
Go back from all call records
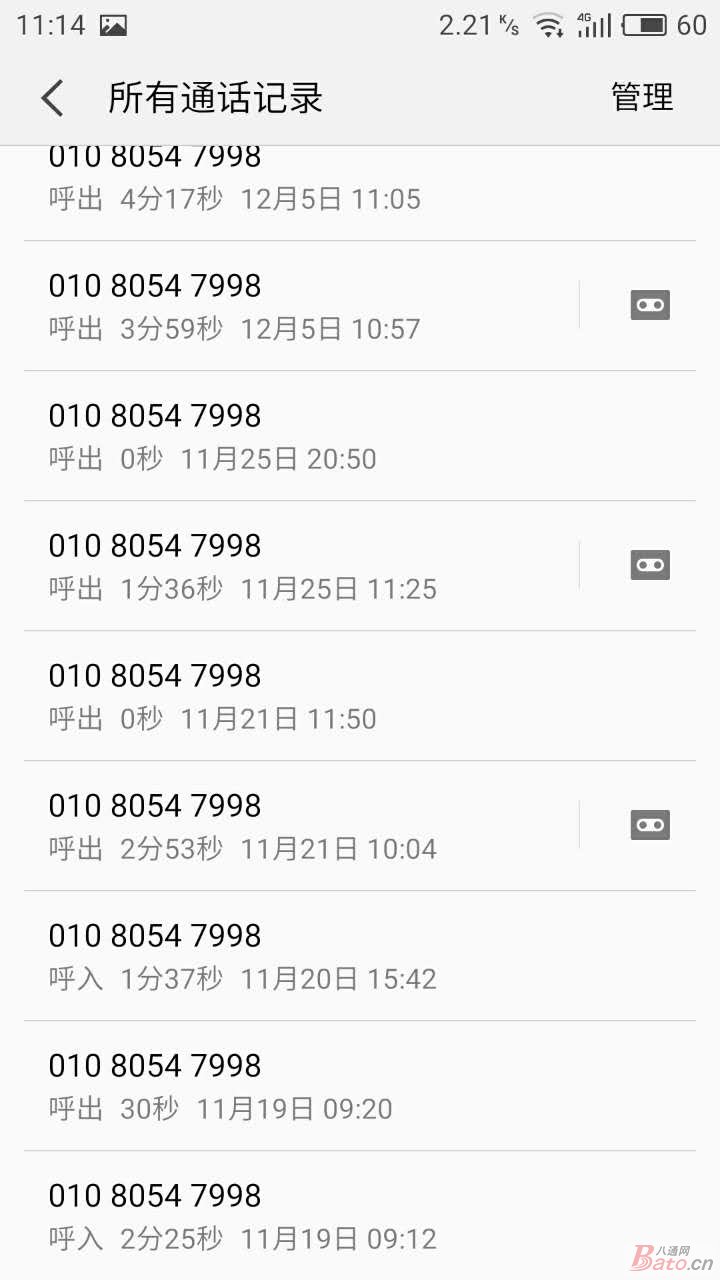52,98
